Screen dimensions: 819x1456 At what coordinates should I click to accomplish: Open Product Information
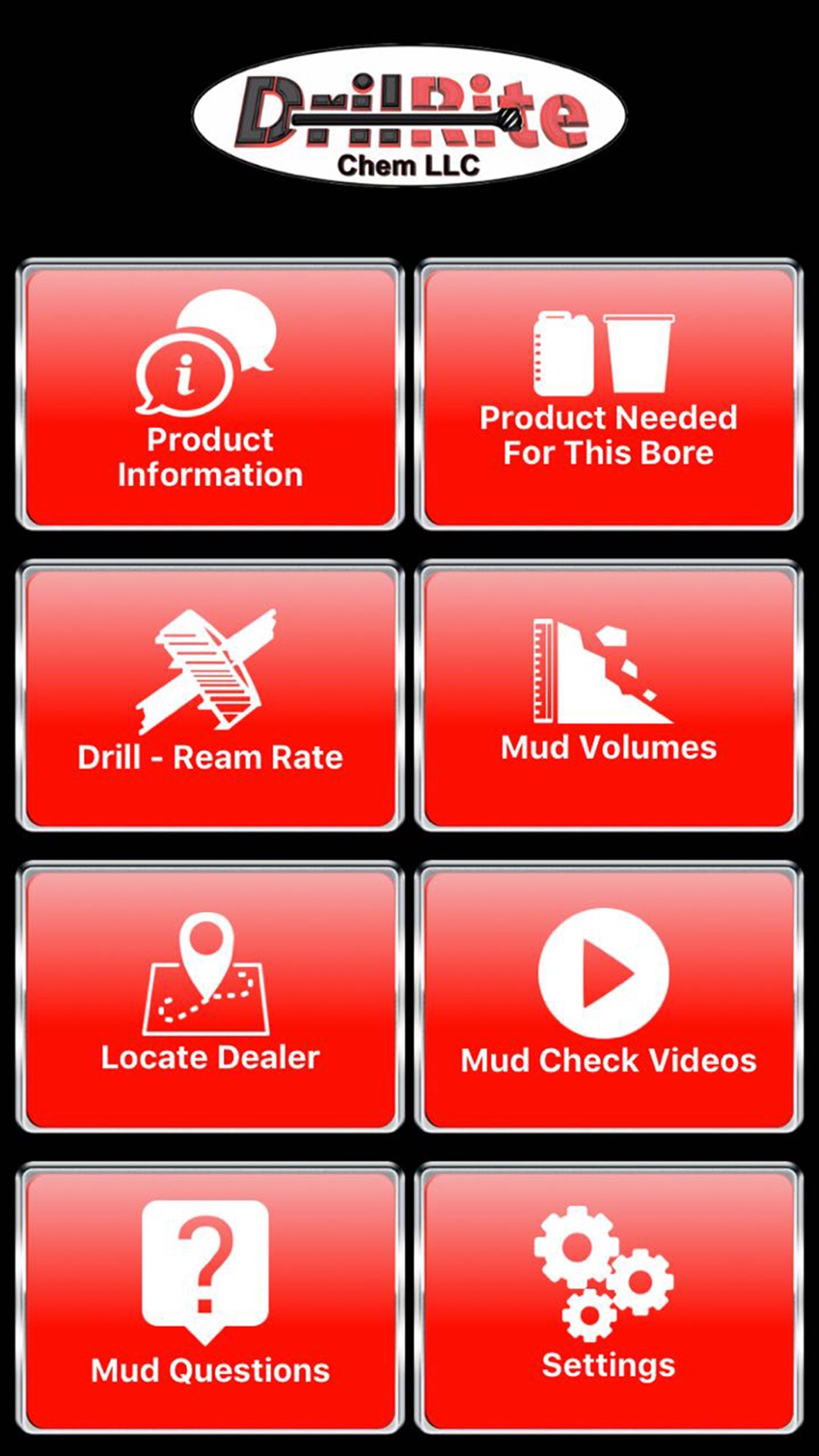pos(210,396)
